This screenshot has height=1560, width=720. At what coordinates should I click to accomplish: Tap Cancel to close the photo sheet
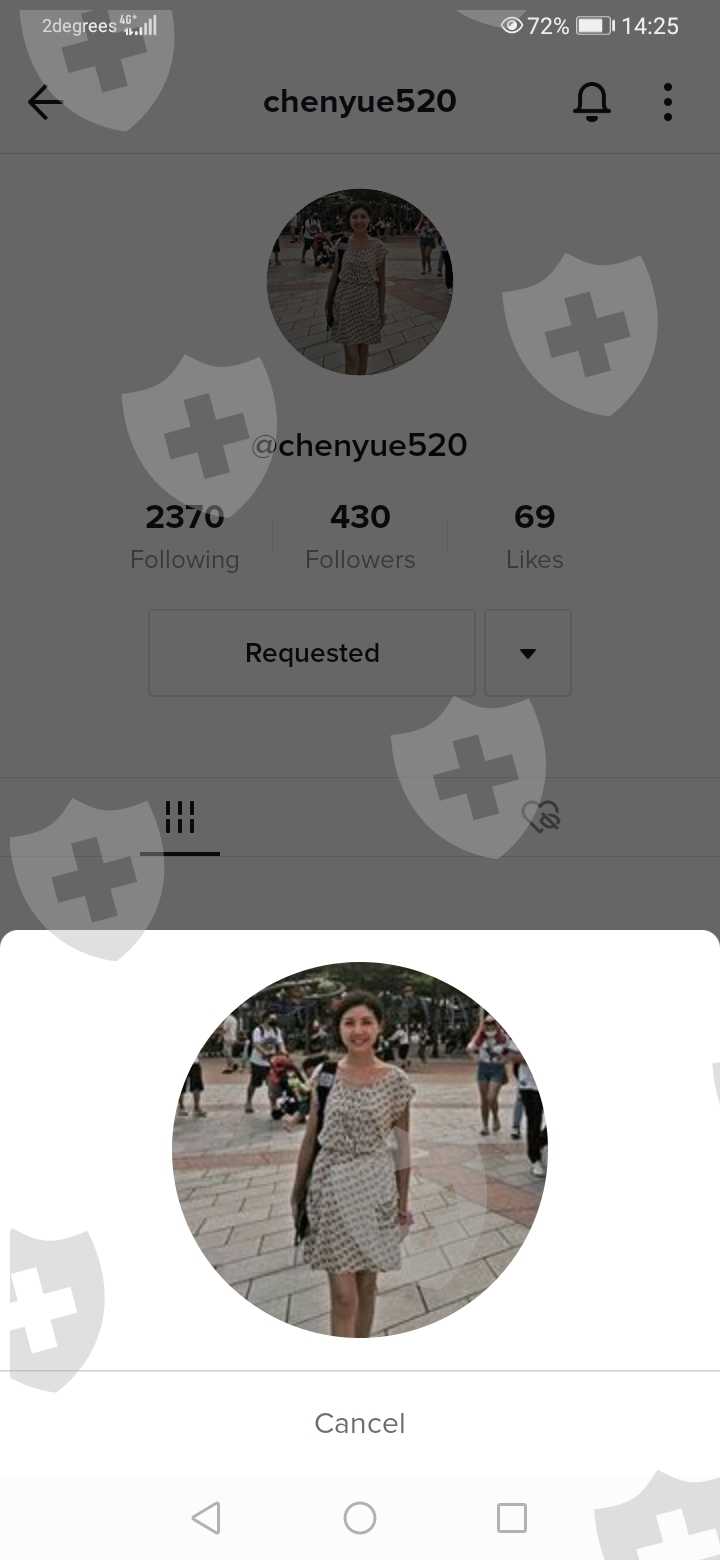pos(360,1423)
